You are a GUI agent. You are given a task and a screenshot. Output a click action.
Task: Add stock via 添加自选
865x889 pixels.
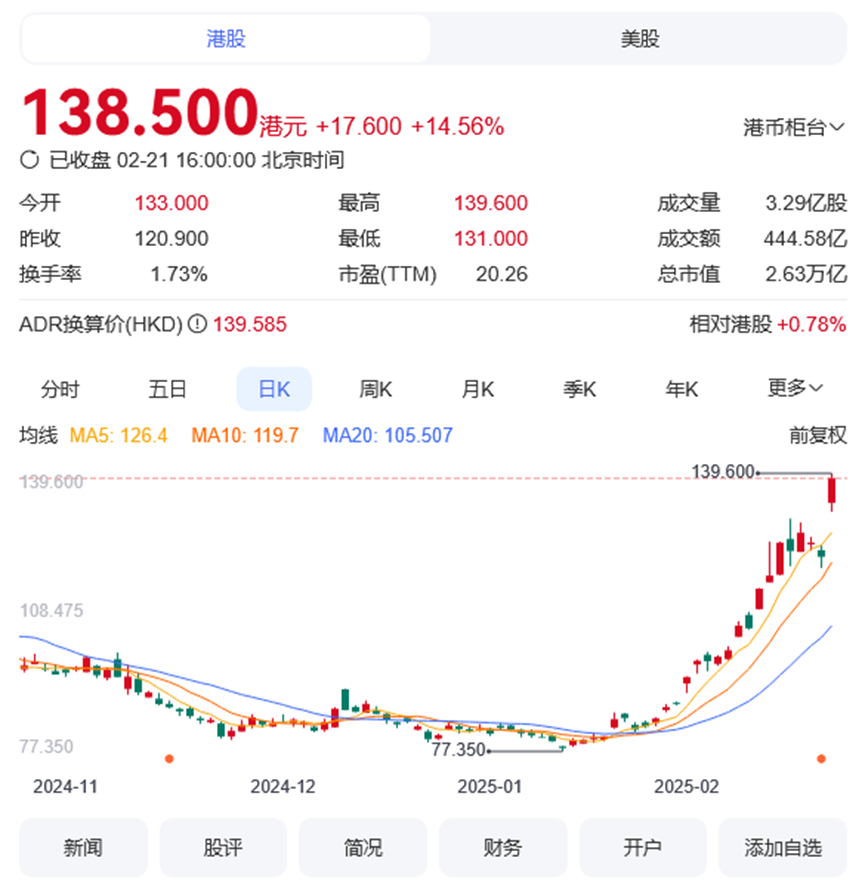coord(782,848)
